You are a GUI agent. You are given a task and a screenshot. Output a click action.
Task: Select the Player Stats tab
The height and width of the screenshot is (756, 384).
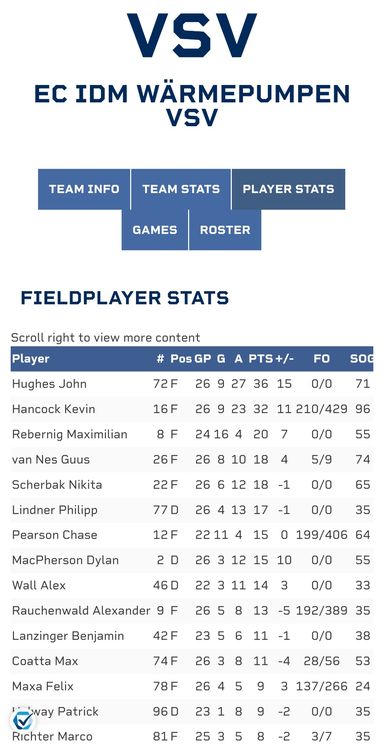(288, 189)
